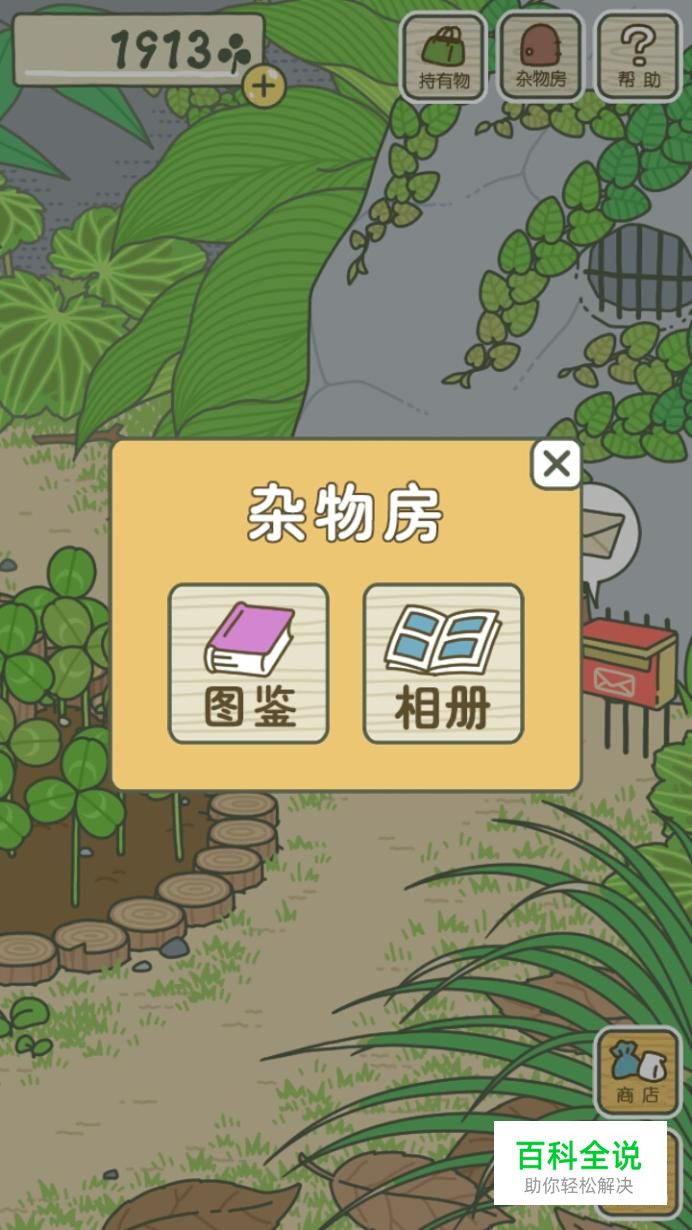Open the 相册 photo album
692x1230 pixels.
(443, 664)
